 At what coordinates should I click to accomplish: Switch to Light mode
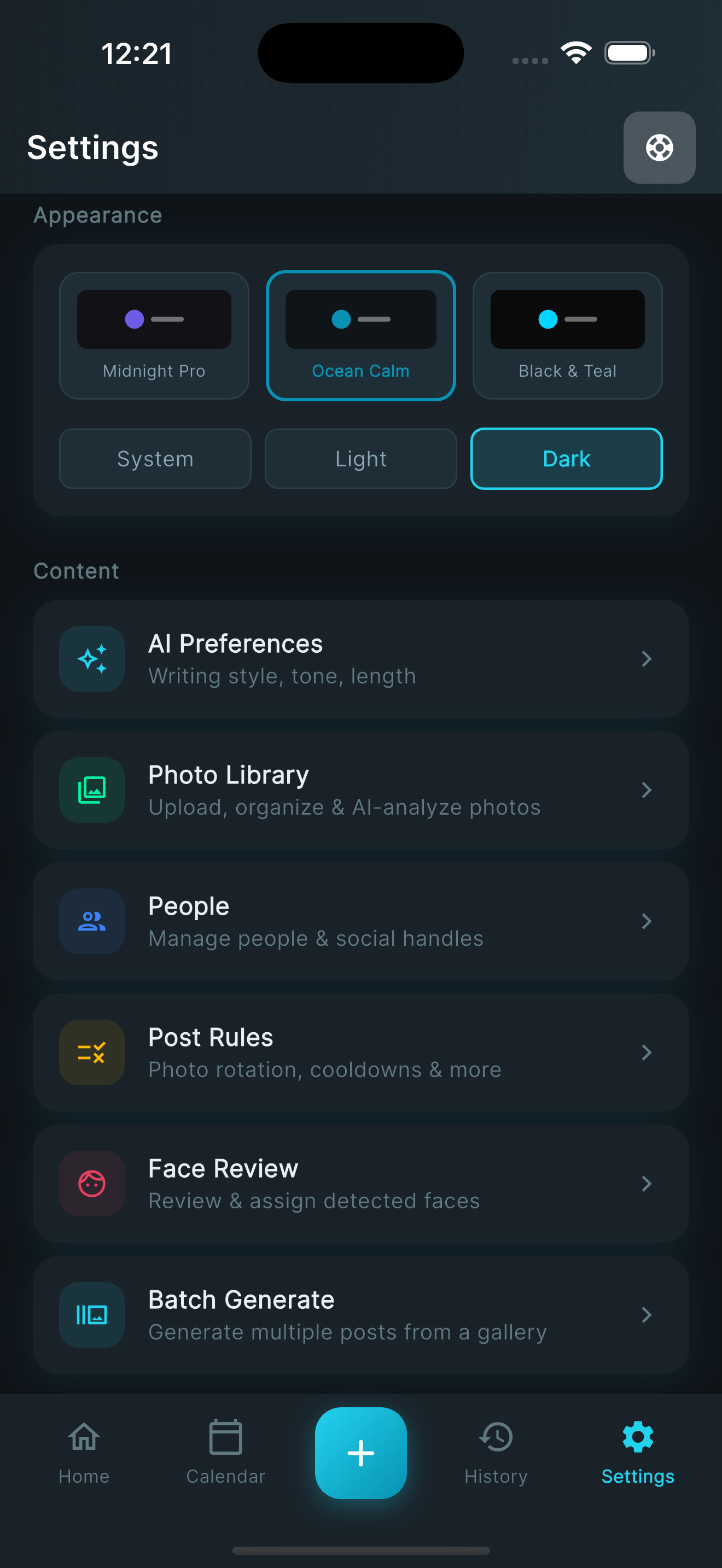(360, 458)
